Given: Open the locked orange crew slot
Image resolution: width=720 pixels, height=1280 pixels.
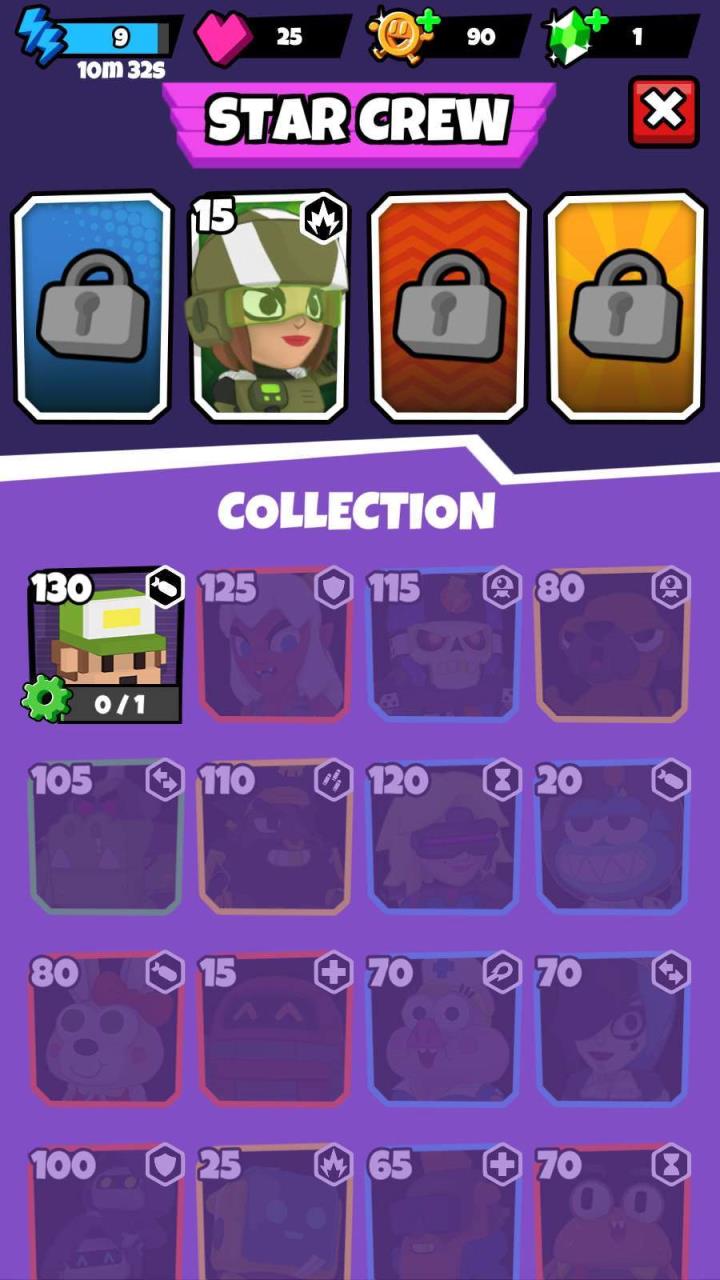Looking at the screenshot, I should (x=448, y=305).
